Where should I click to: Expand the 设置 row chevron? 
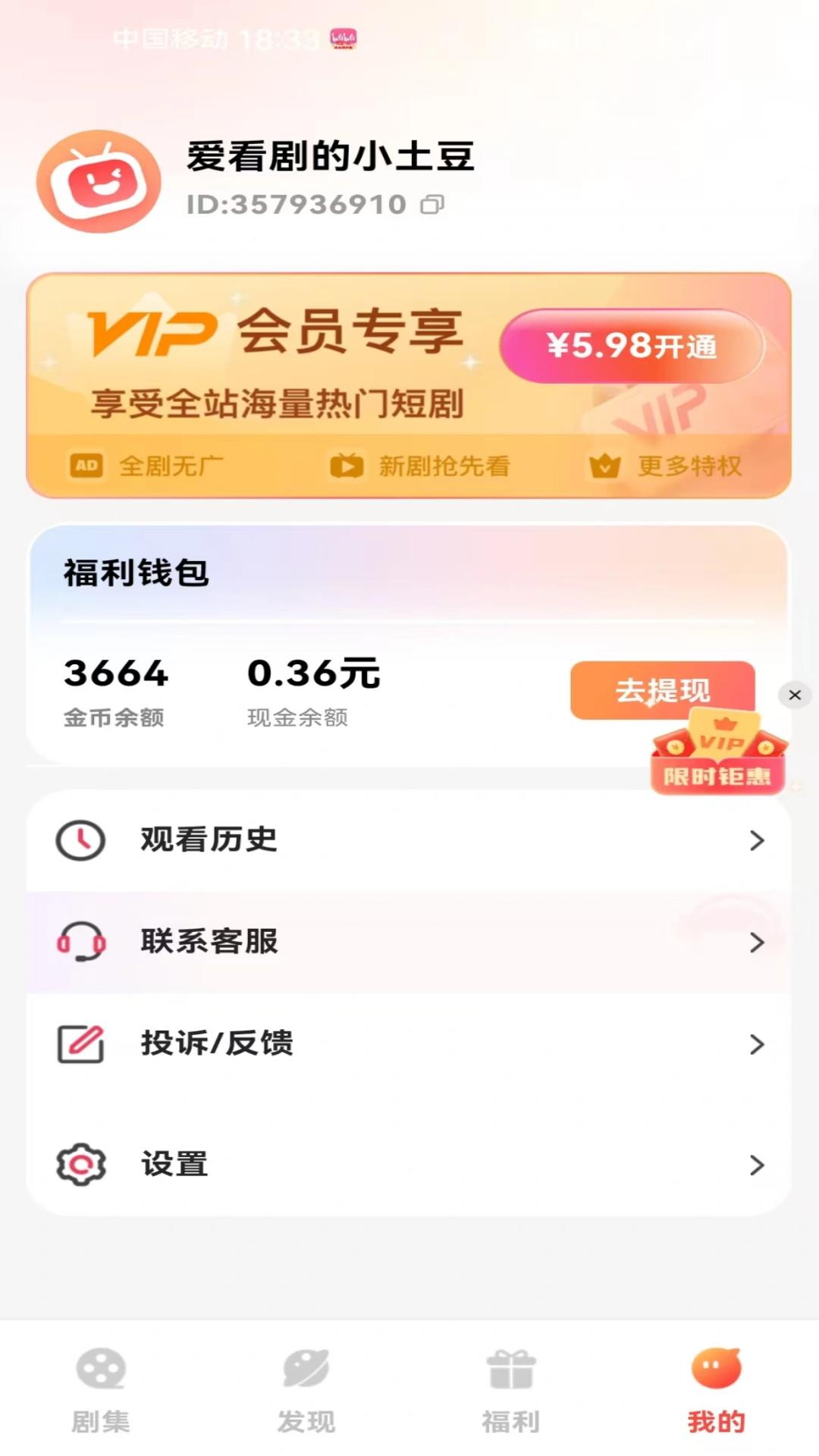click(x=756, y=1163)
